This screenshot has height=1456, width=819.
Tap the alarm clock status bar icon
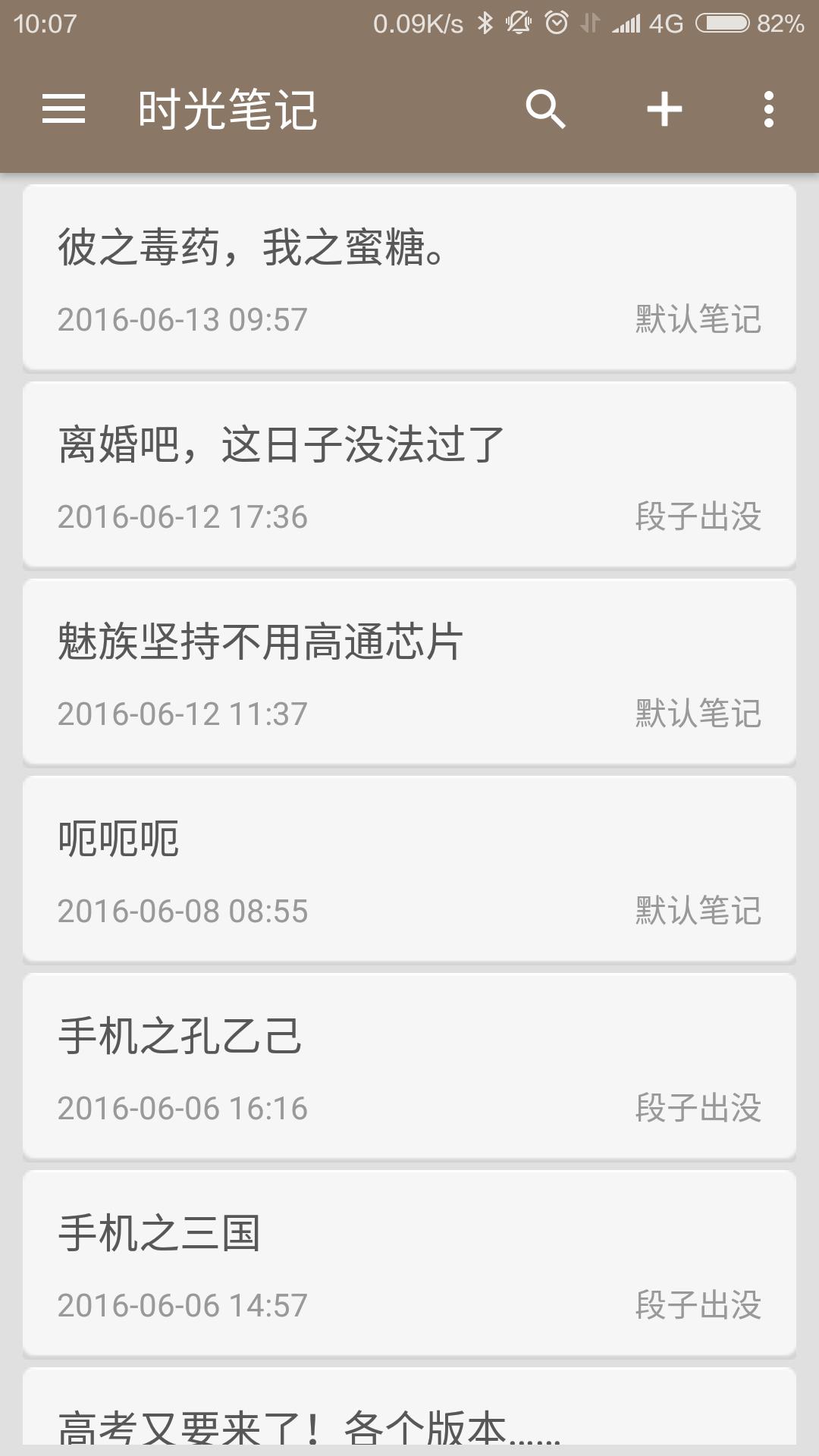point(556,21)
